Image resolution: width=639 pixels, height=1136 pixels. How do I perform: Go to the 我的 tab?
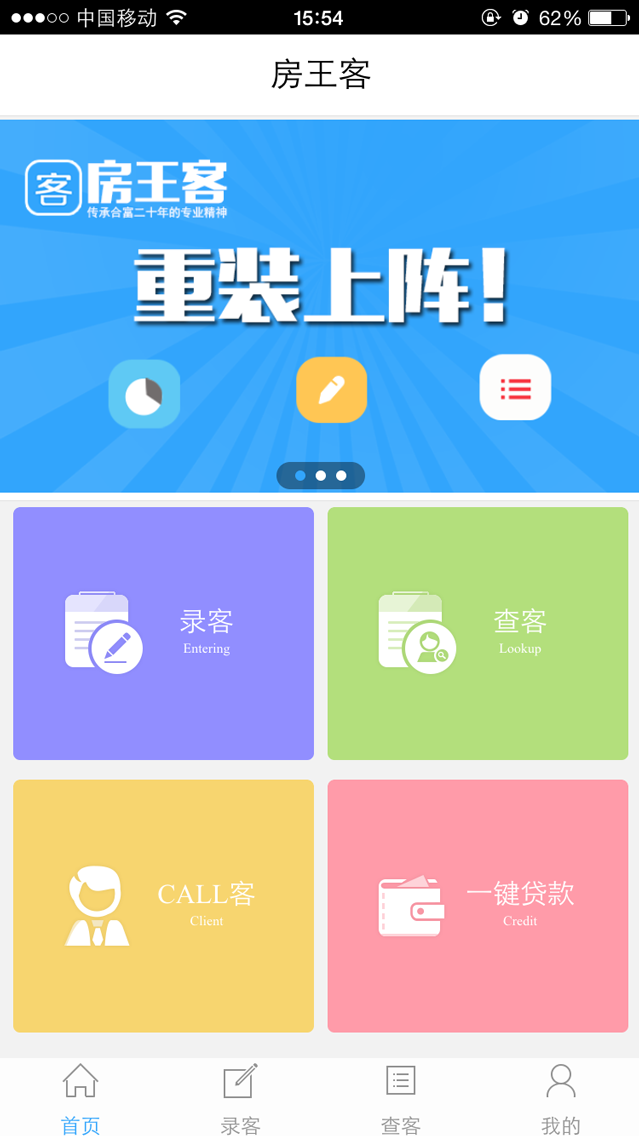pos(560,1098)
